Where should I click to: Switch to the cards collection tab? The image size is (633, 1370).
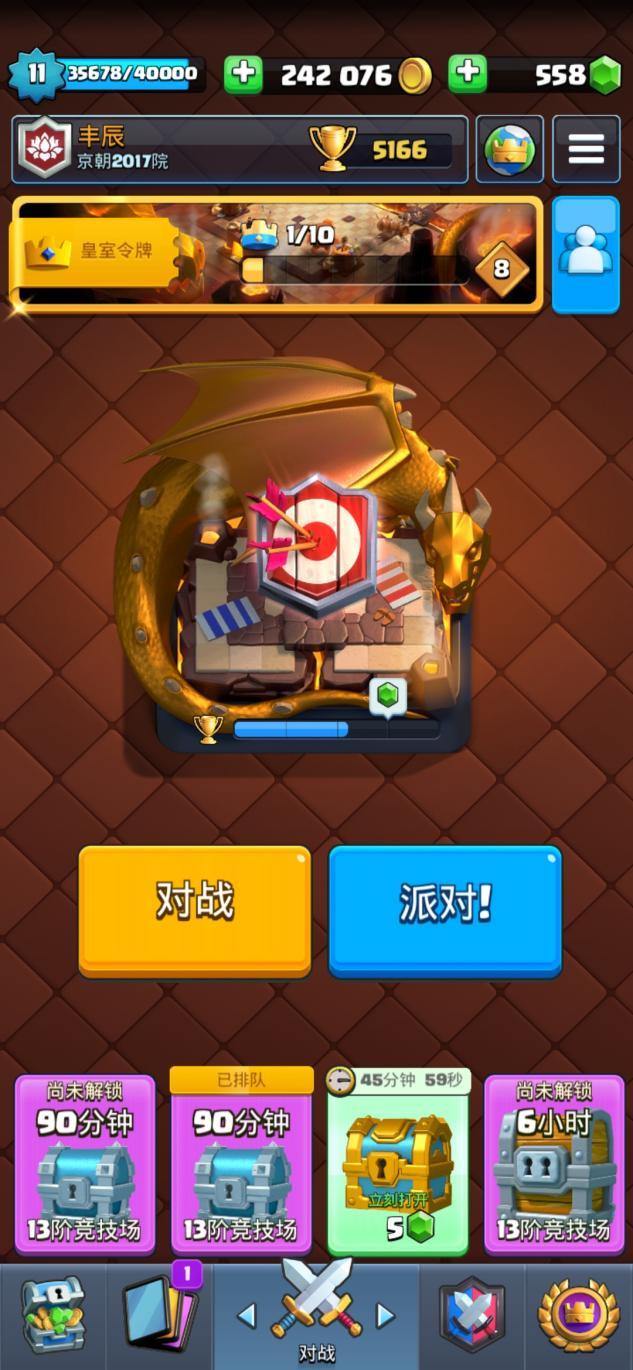tap(160, 1315)
